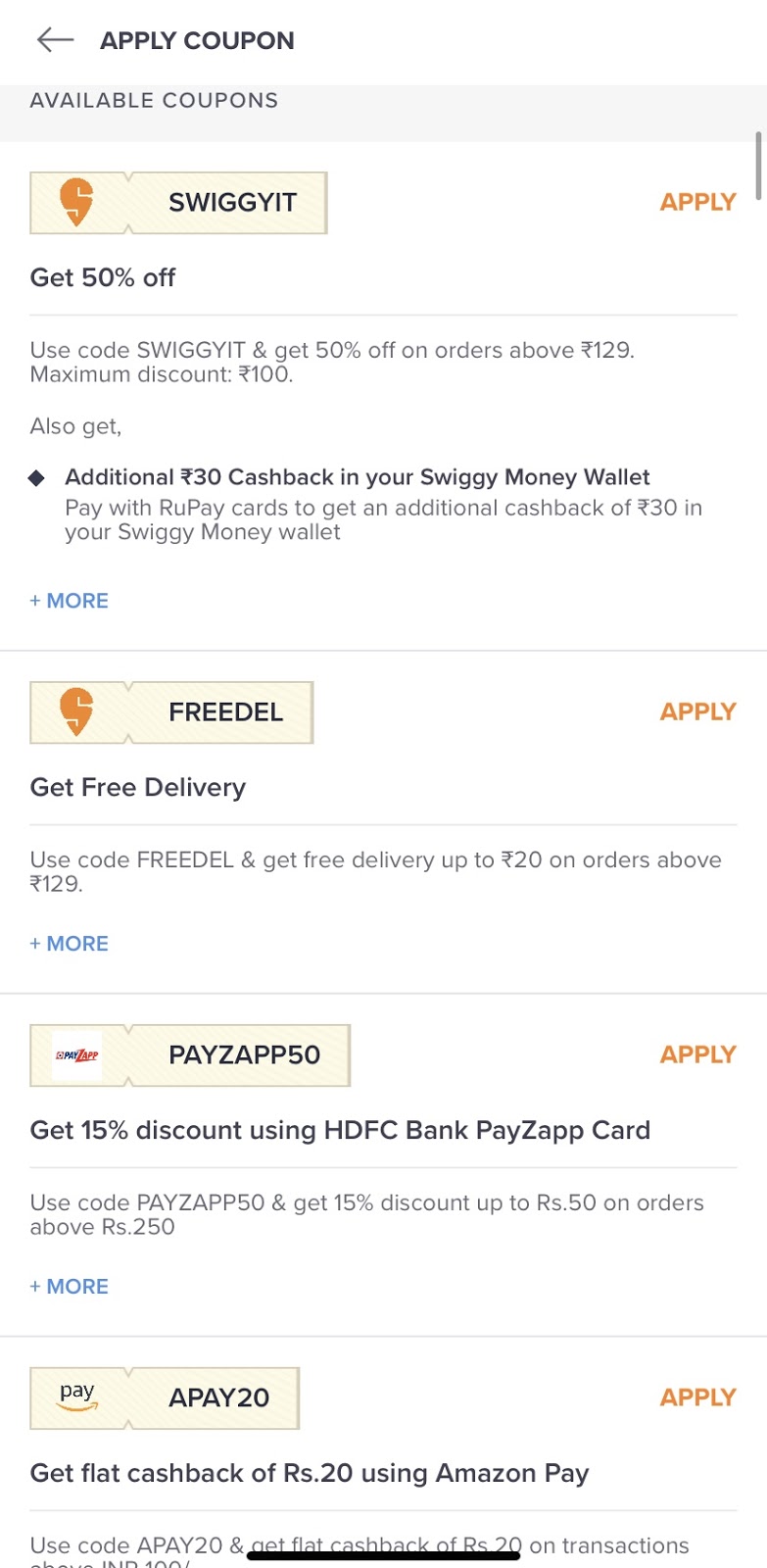
Task: Go back from Apply Coupon screen
Action: 55,39
